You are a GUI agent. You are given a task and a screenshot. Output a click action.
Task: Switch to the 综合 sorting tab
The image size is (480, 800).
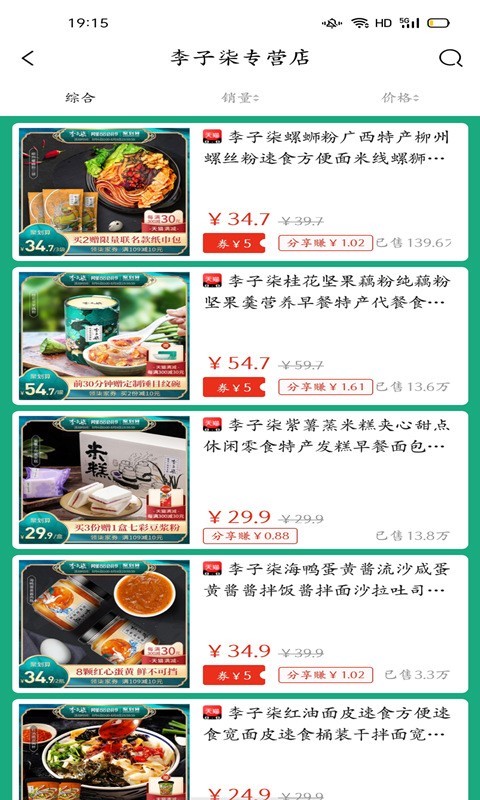(80, 97)
